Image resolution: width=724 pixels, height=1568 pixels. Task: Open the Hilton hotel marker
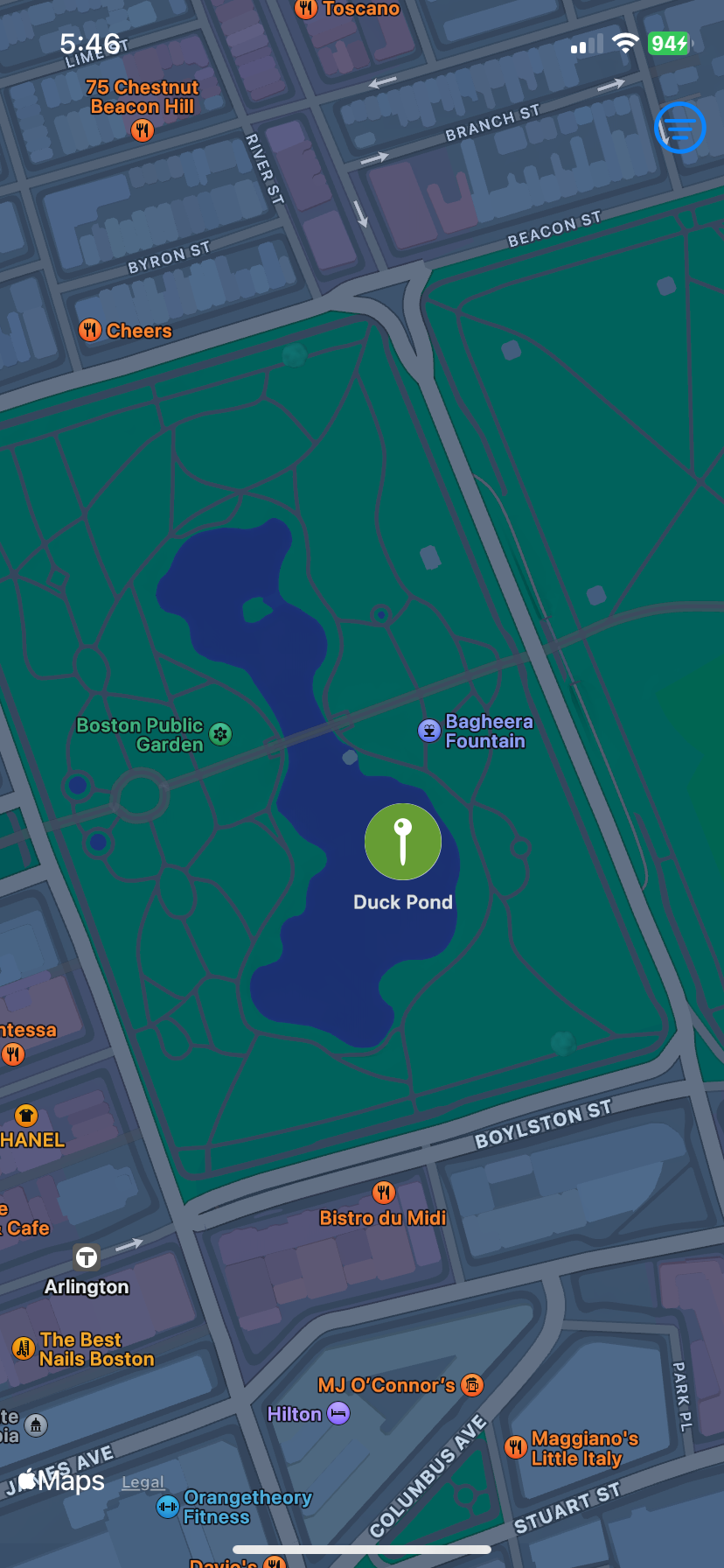(x=338, y=1413)
